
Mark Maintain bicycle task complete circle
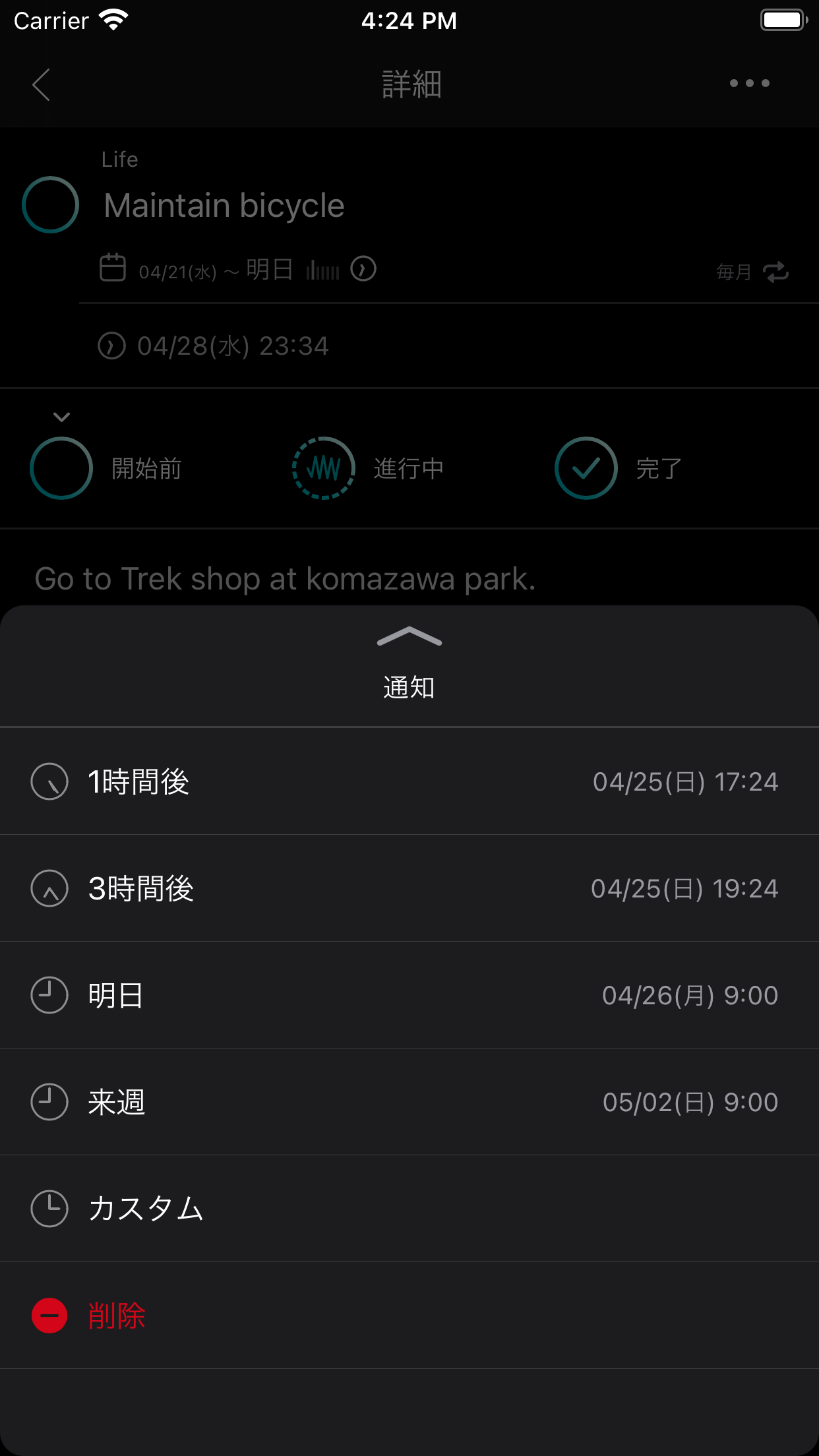tap(51, 205)
